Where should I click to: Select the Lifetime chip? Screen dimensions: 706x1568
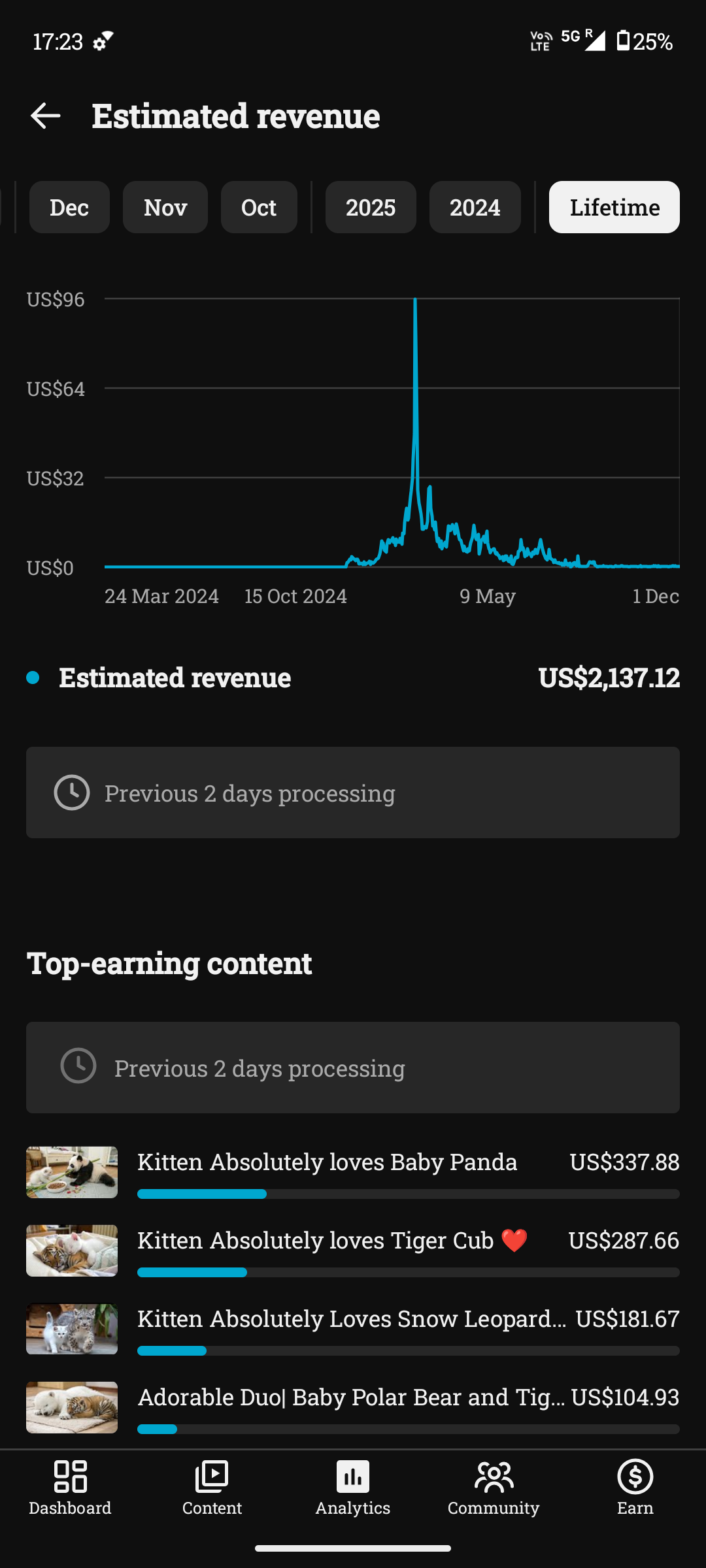coord(614,207)
